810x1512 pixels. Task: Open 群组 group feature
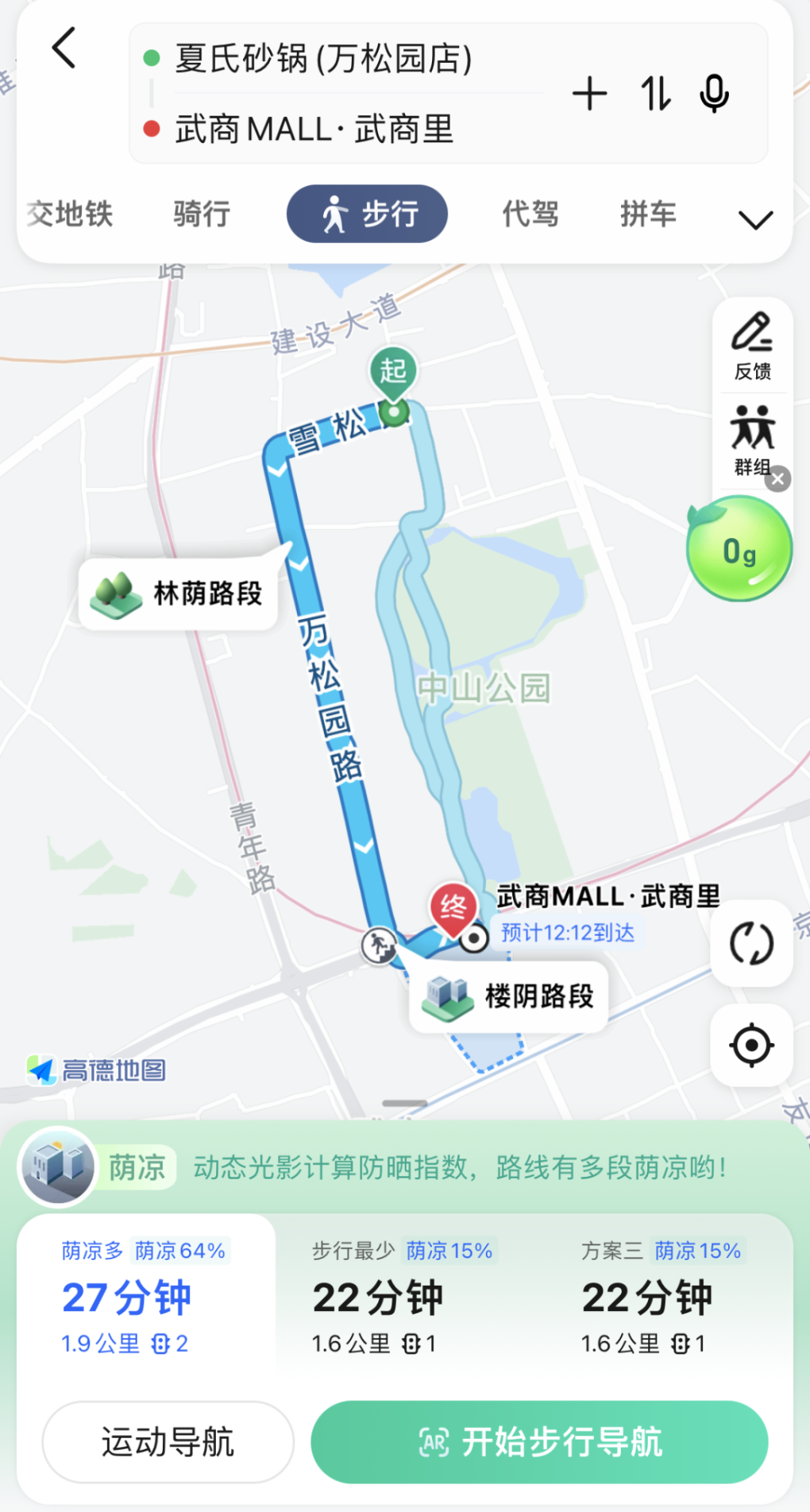[752, 441]
